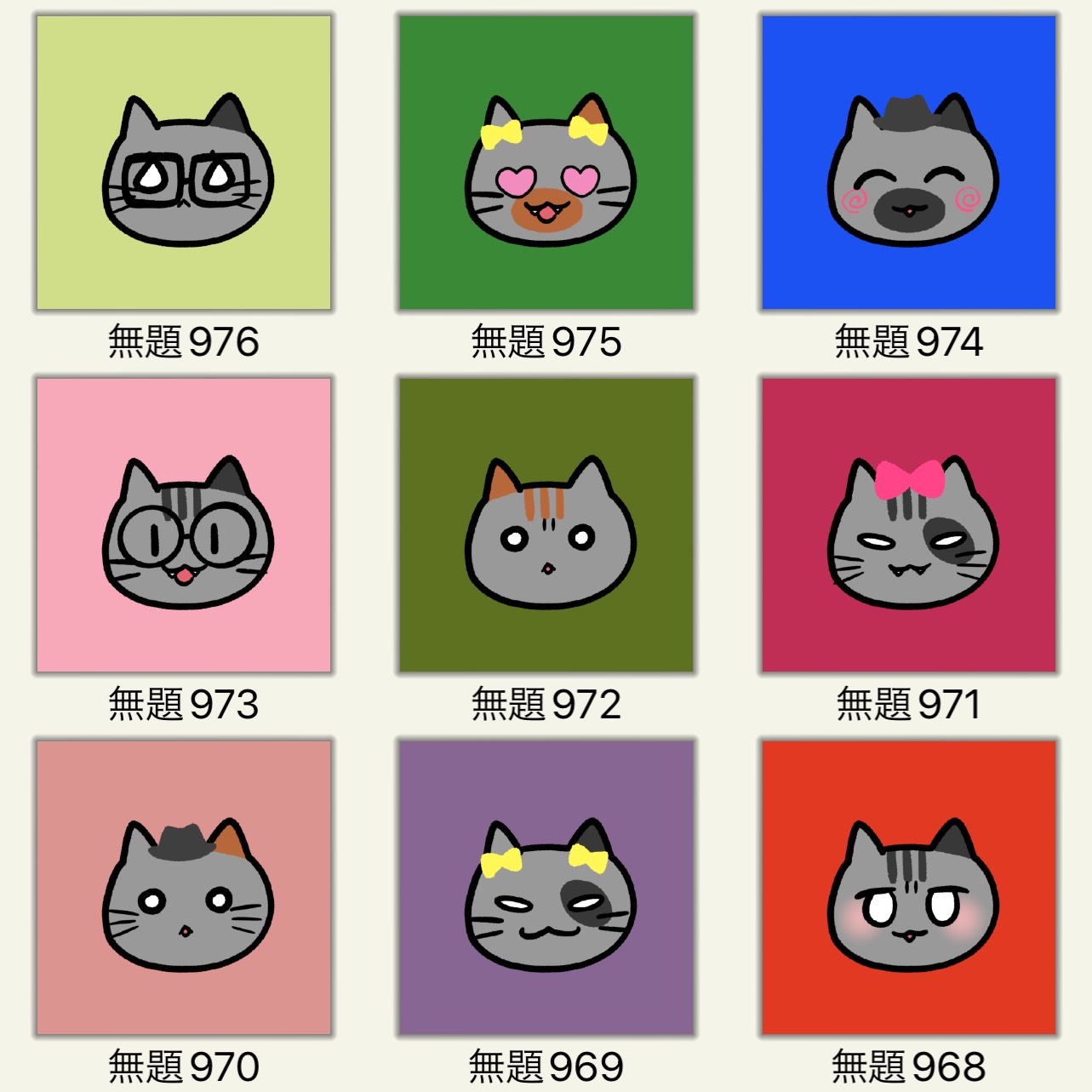Screen dimensions: 1092x1092
Task: Choose the 無題 971 artwork
Action: coord(909,525)
